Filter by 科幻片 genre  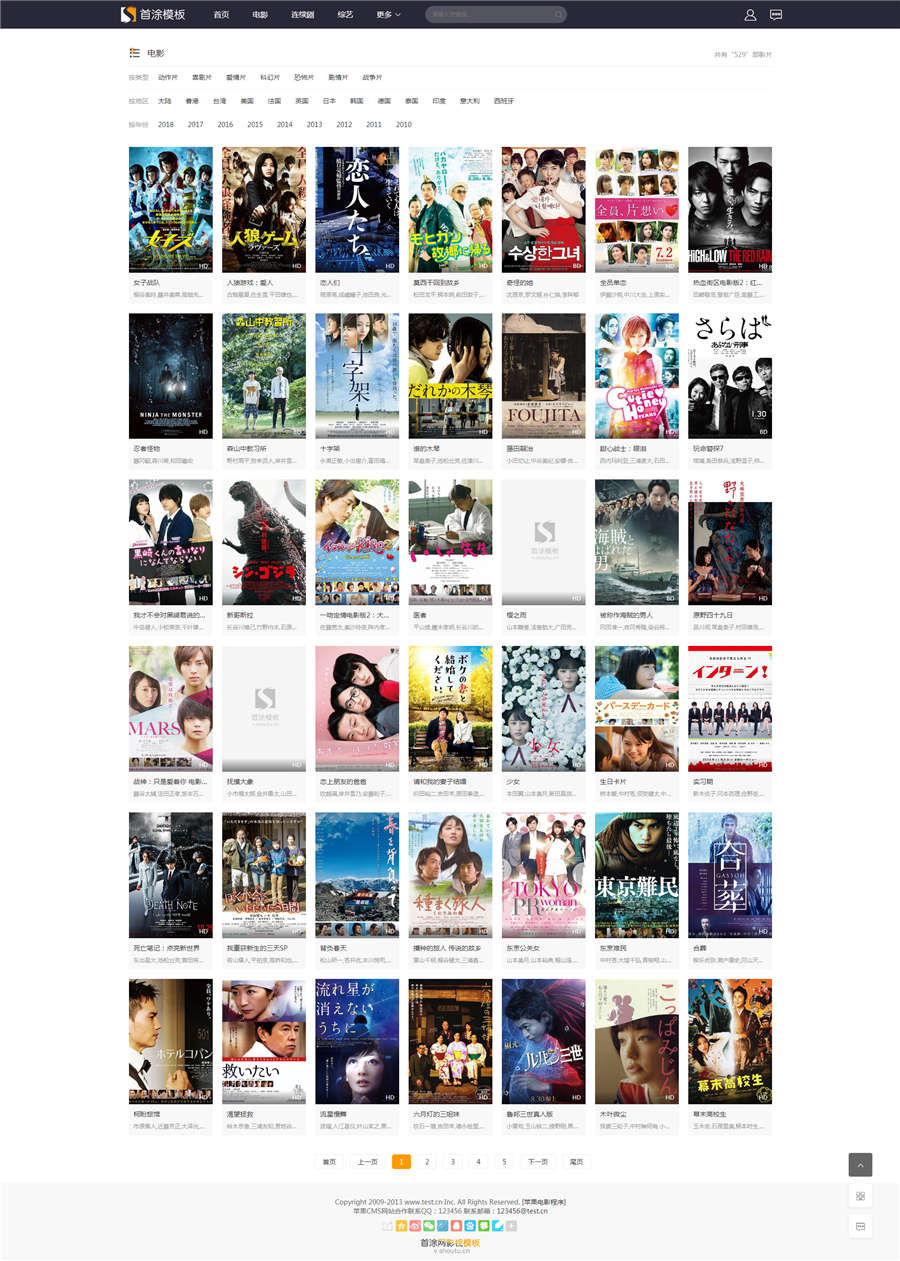click(270, 77)
